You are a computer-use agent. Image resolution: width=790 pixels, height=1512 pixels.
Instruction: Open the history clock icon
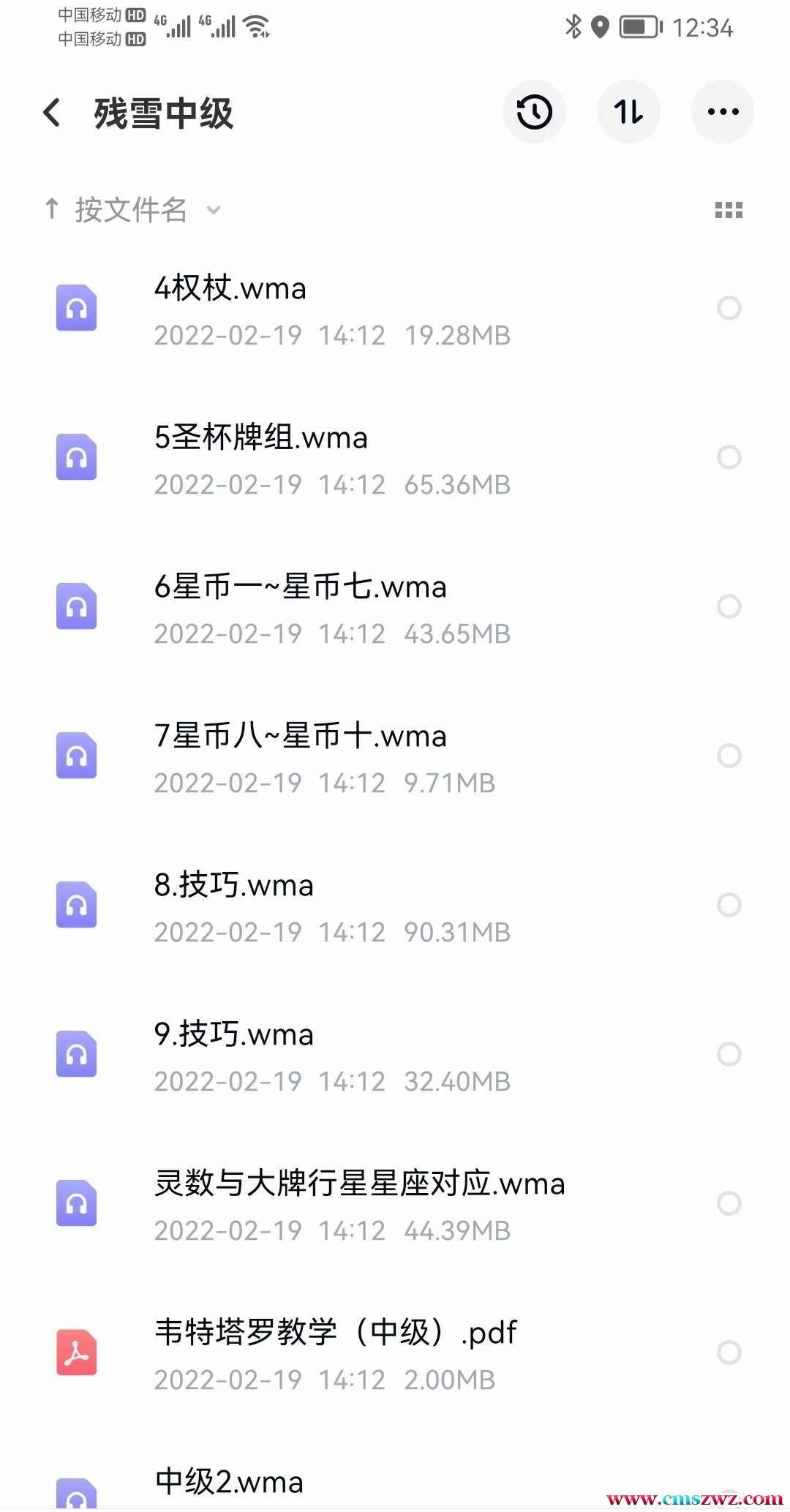coord(534,112)
